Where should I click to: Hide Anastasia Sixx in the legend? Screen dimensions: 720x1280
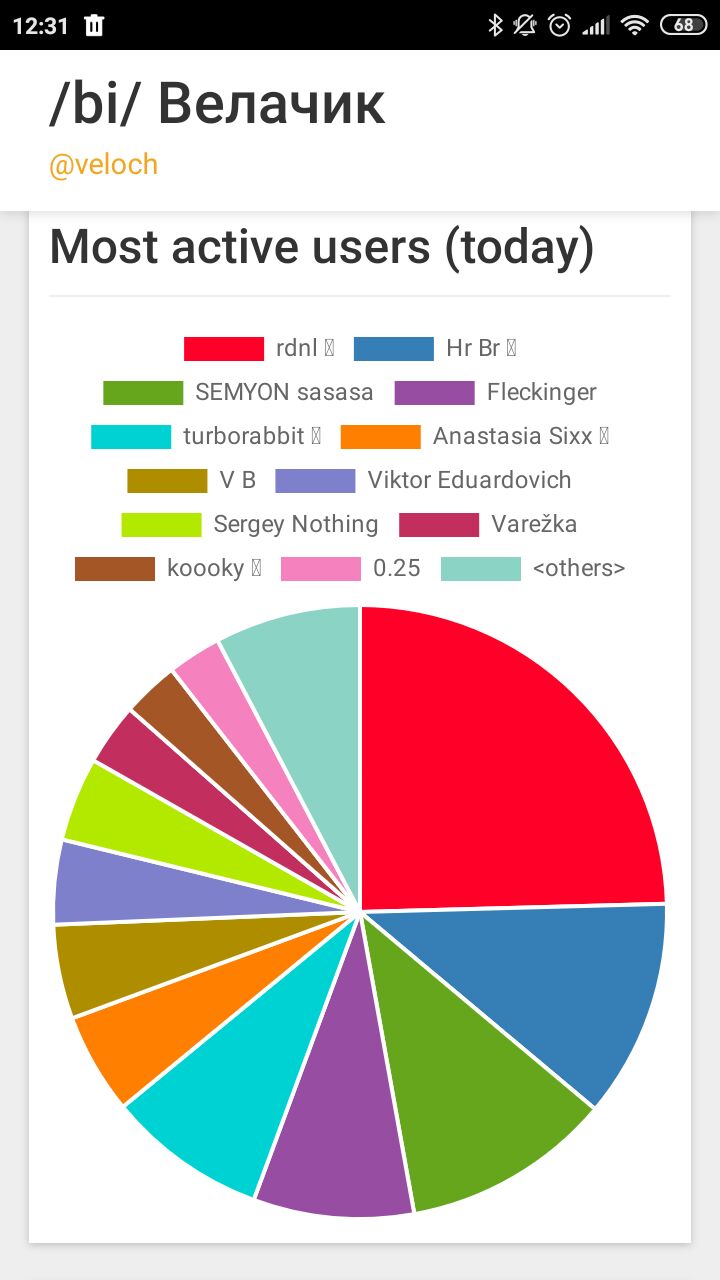475,436
